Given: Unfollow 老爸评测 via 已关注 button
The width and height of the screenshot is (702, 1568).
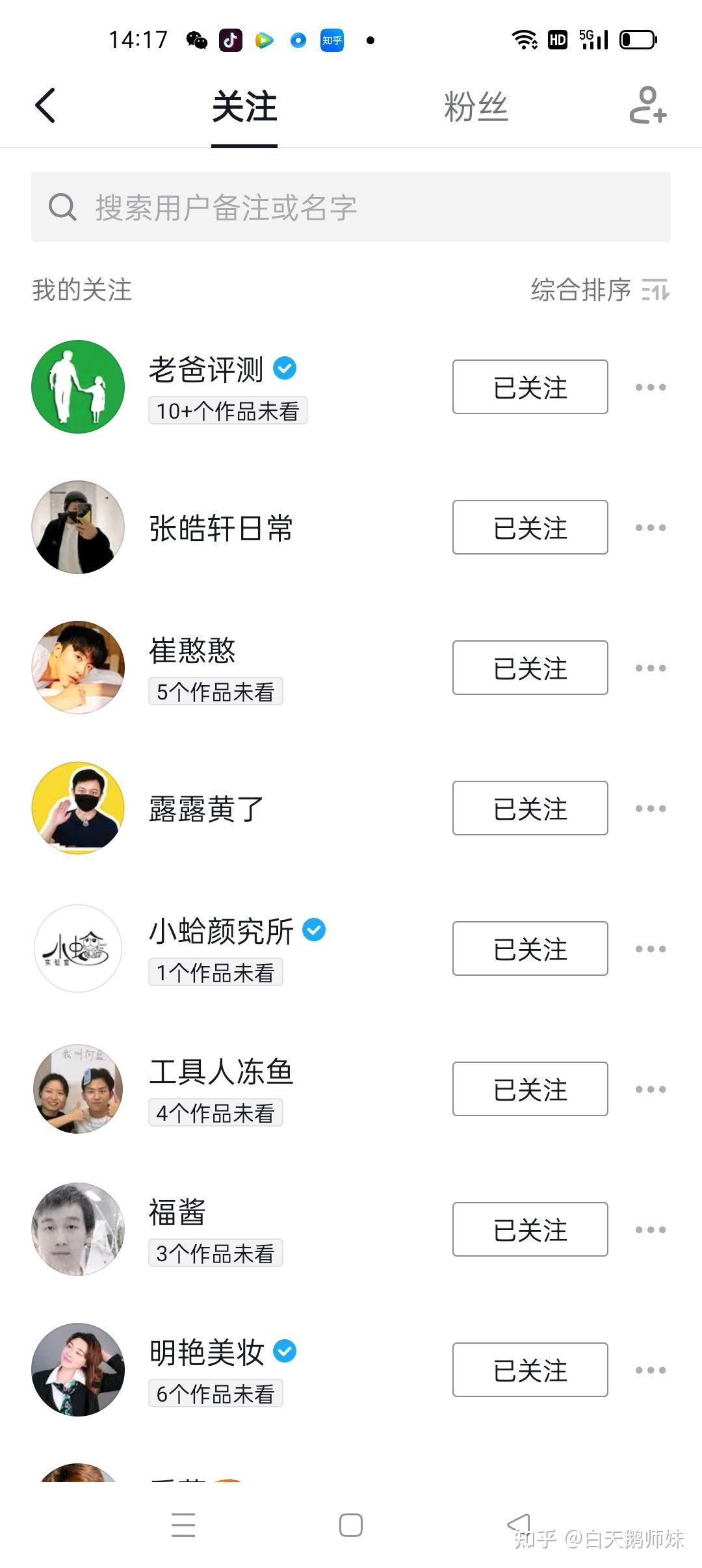Looking at the screenshot, I should tap(530, 387).
